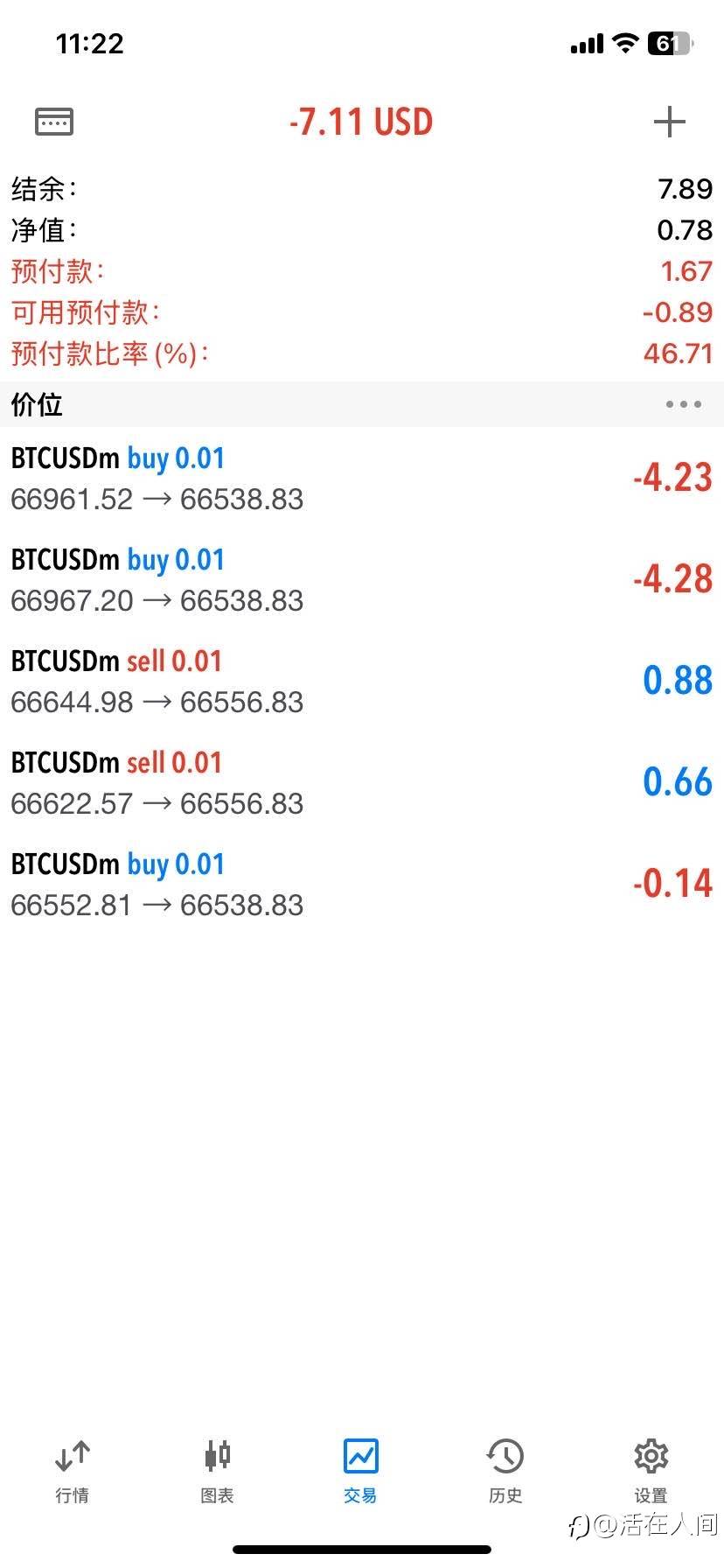Open the sell position opened at 66644.98
This screenshot has height=1568, width=724.
click(362, 681)
